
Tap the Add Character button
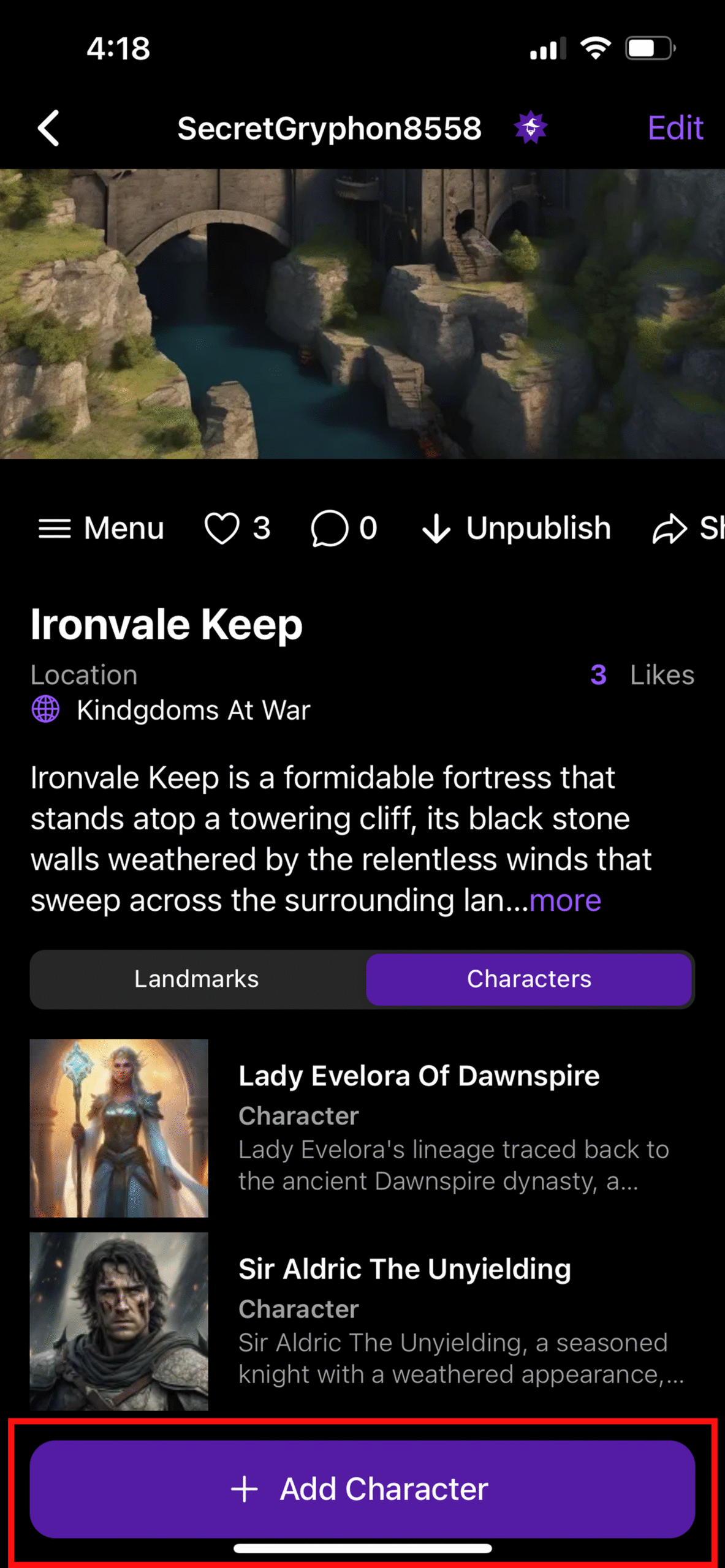(x=362, y=1488)
